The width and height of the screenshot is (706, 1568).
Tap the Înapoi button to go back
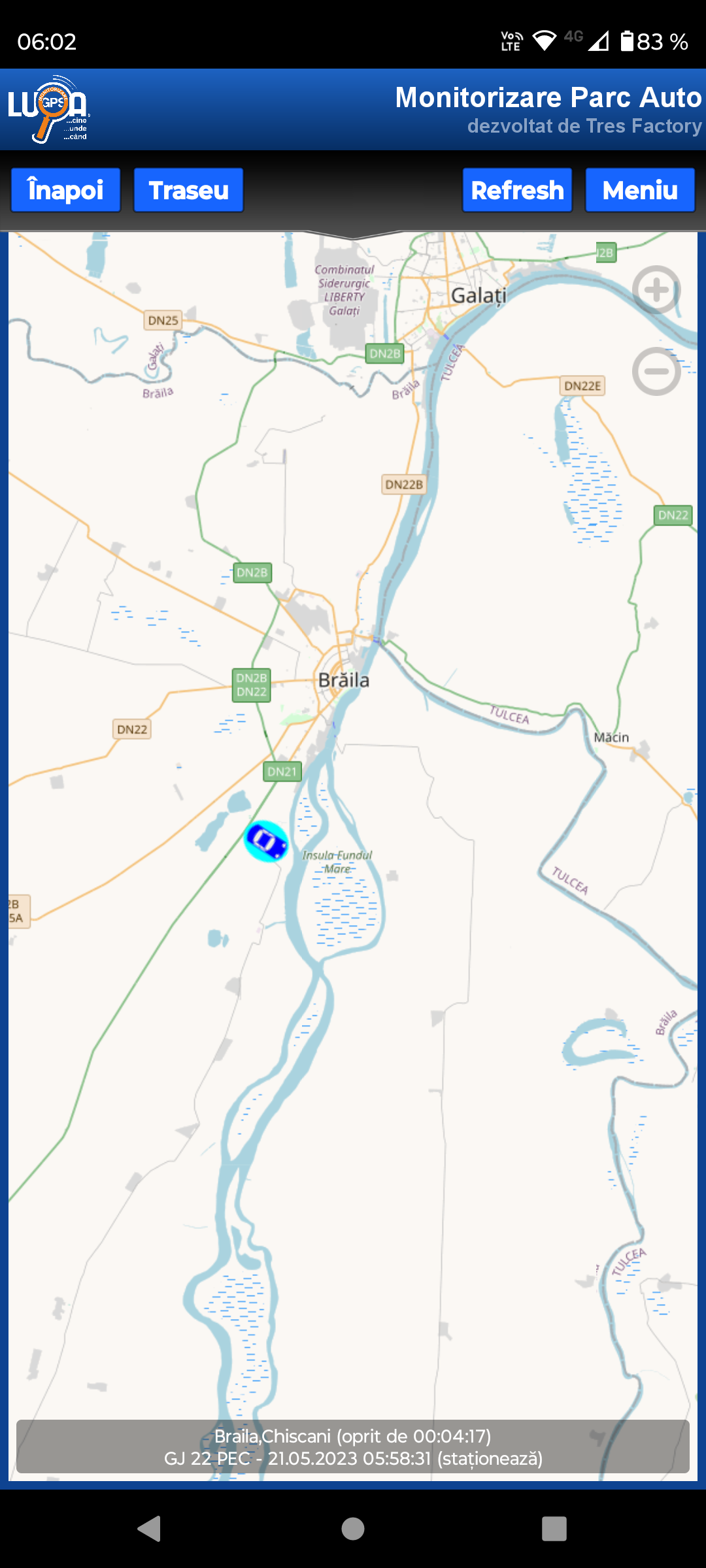[x=65, y=190]
